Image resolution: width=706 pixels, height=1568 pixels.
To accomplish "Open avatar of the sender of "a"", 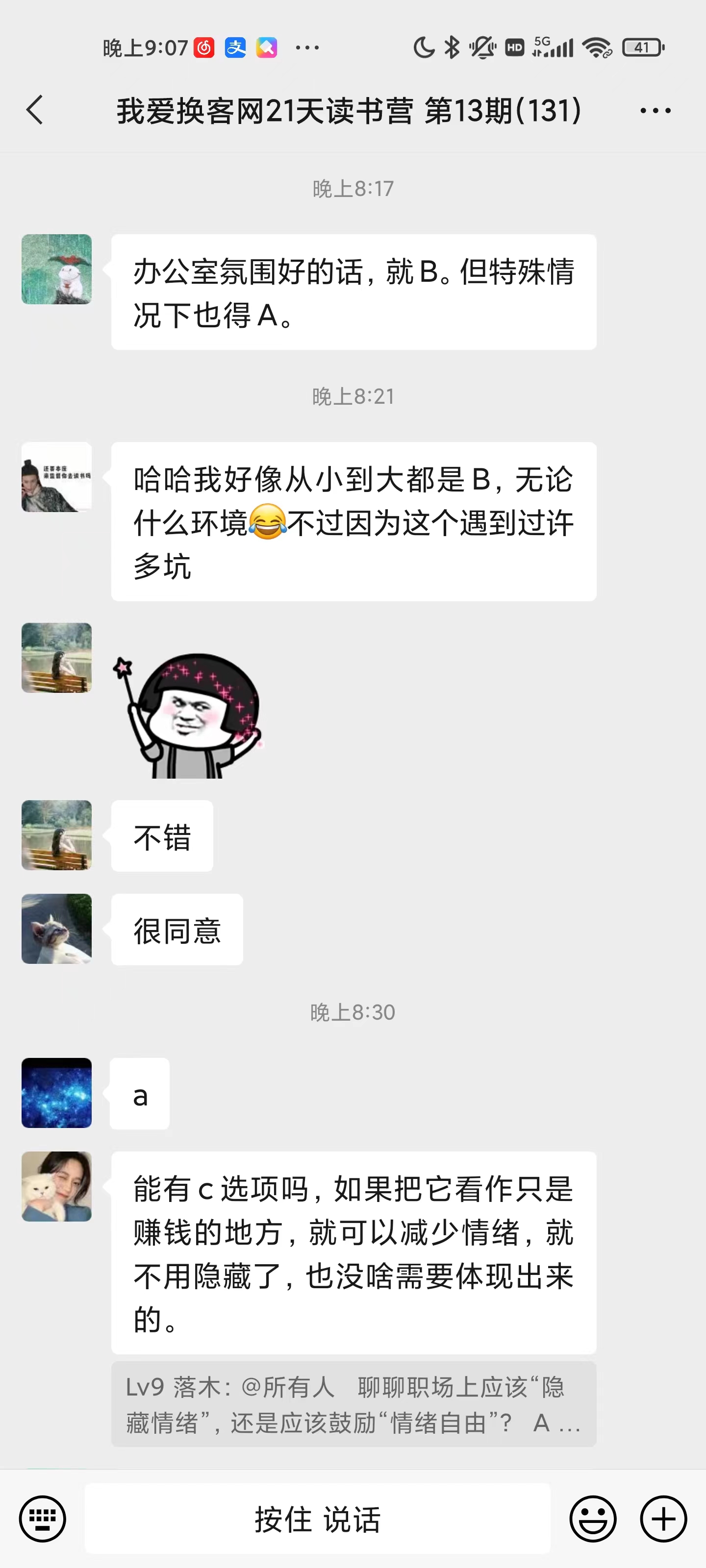I will point(57,1093).
